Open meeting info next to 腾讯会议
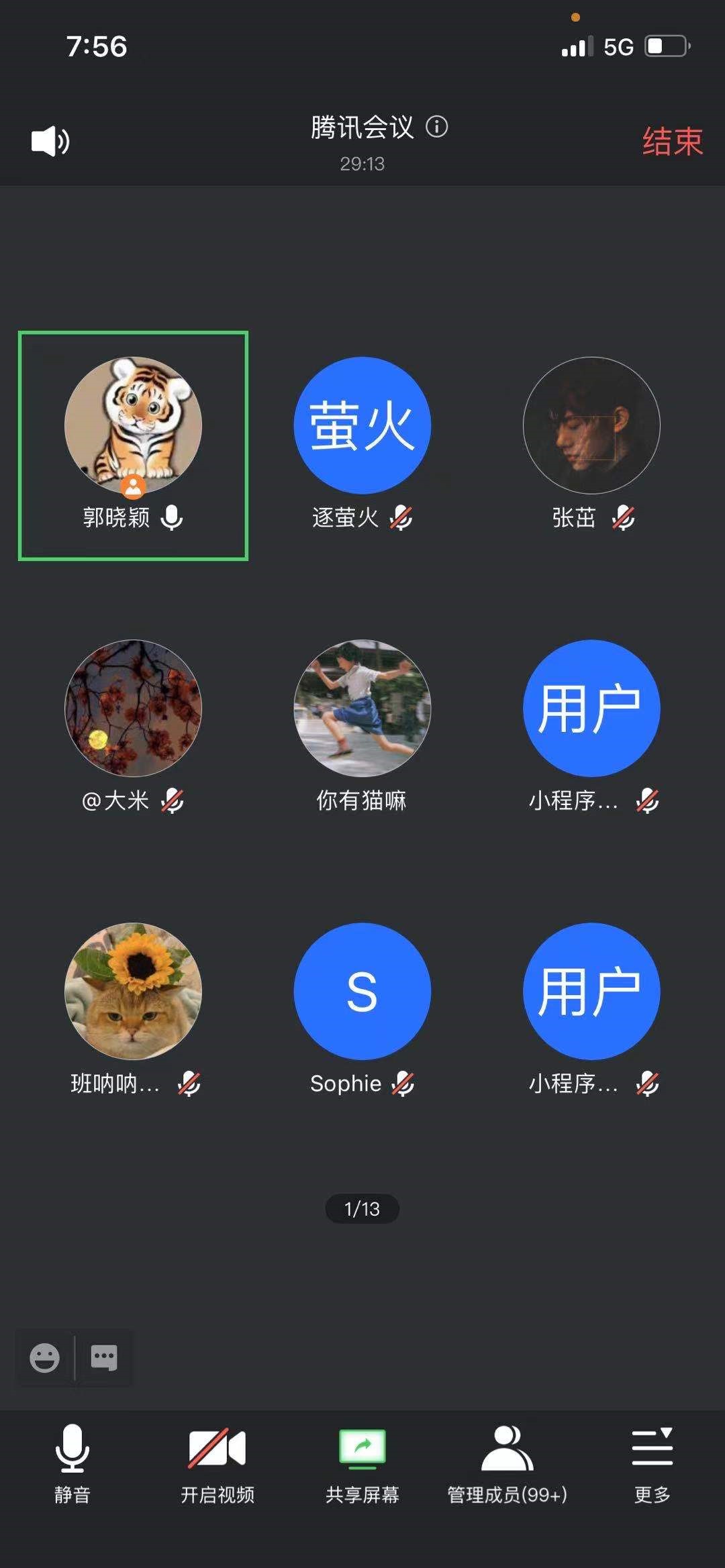 click(x=437, y=127)
